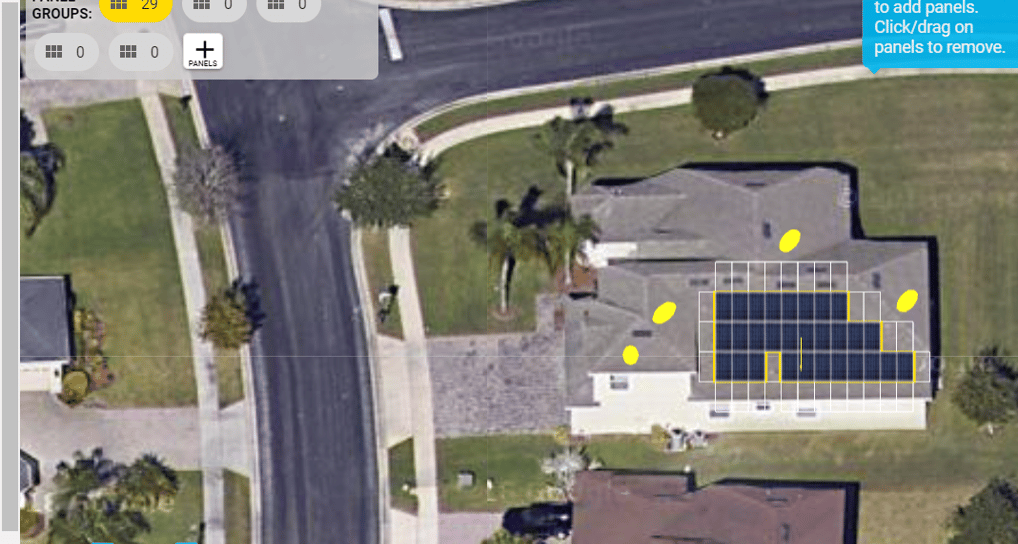Add a new panel group with plus PANELS
This screenshot has height=544, width=1018.
coord(203,51)
